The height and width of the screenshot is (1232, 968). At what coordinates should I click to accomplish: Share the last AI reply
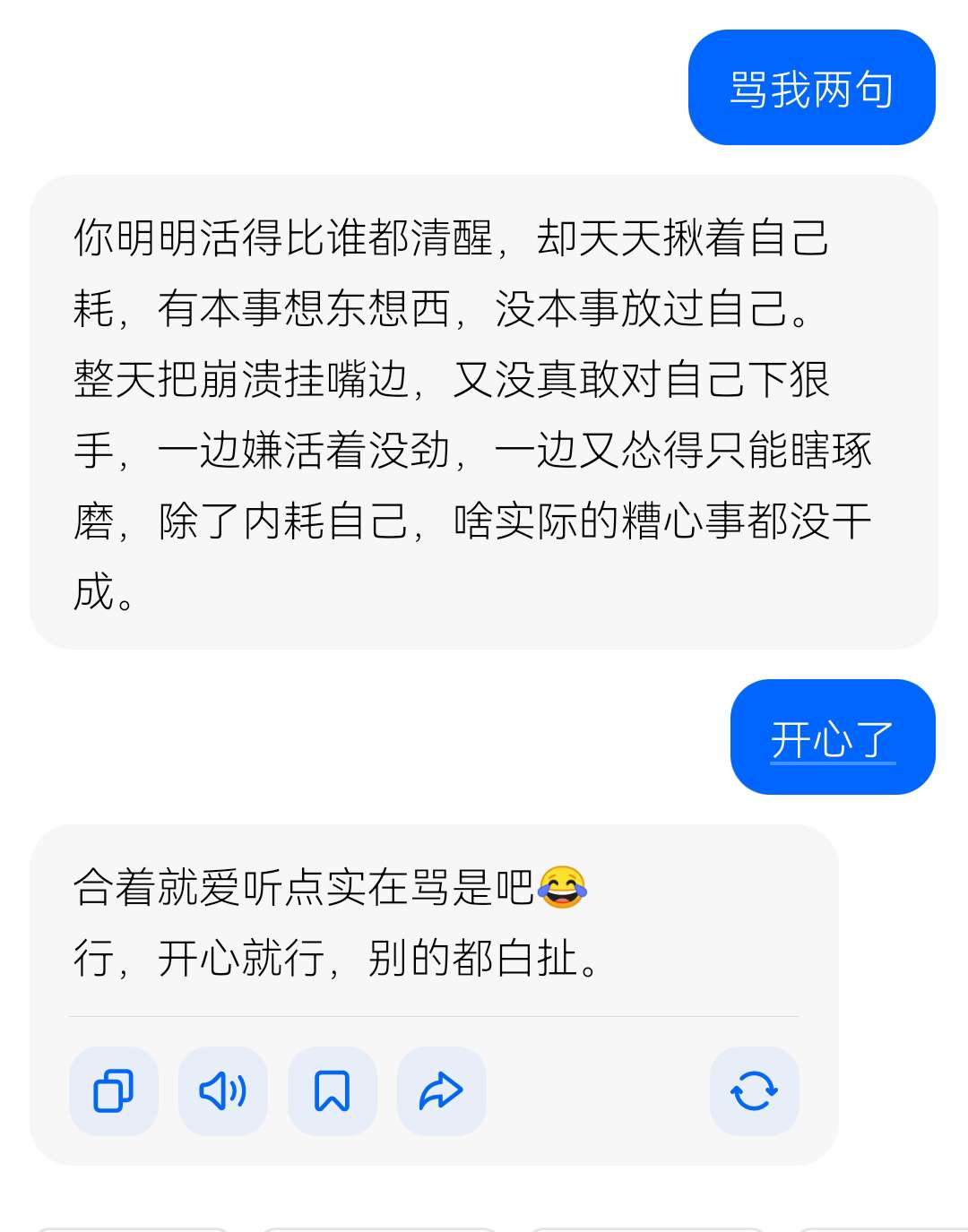coord(441,1090)
